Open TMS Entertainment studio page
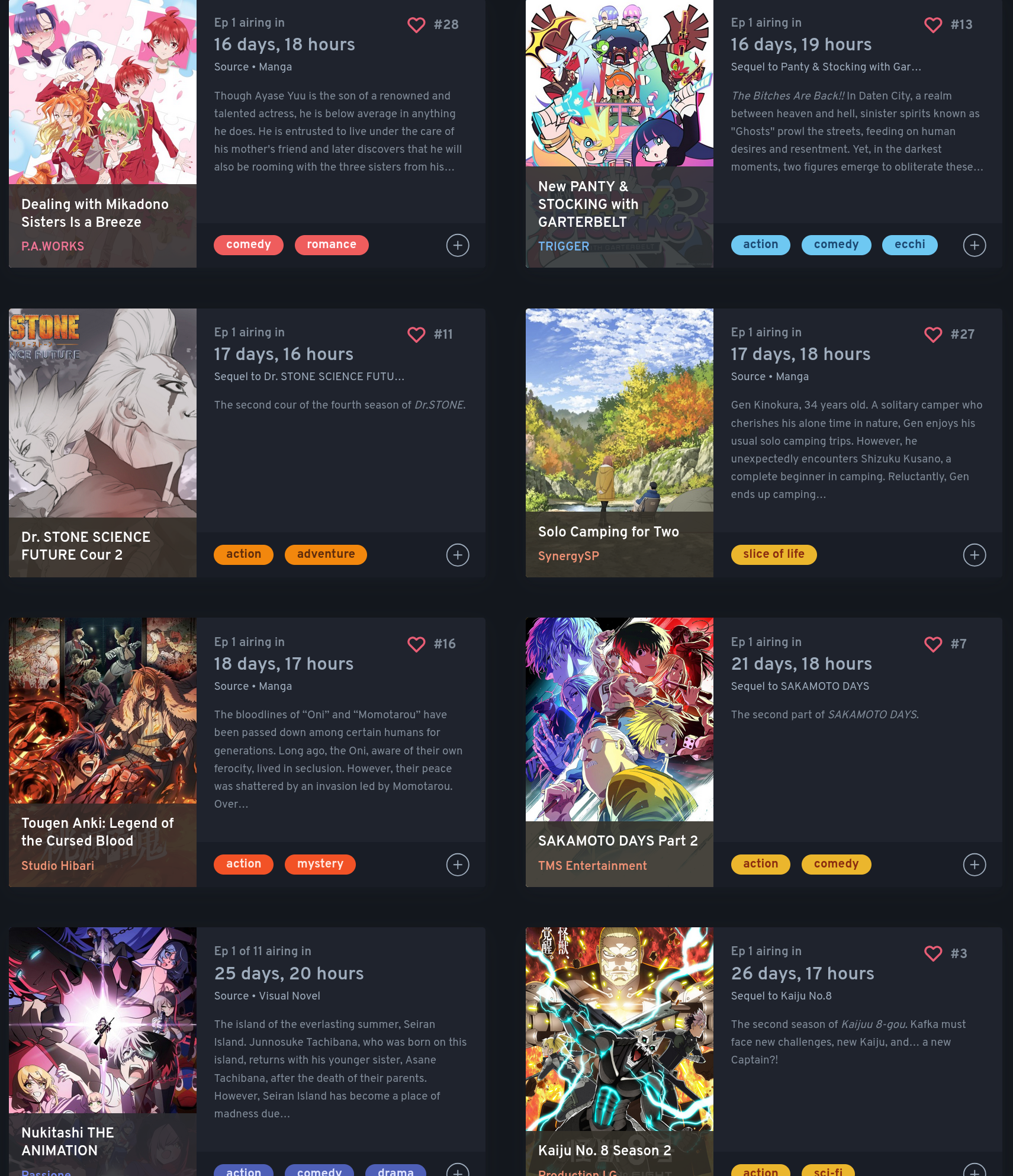 coord(592,866)
